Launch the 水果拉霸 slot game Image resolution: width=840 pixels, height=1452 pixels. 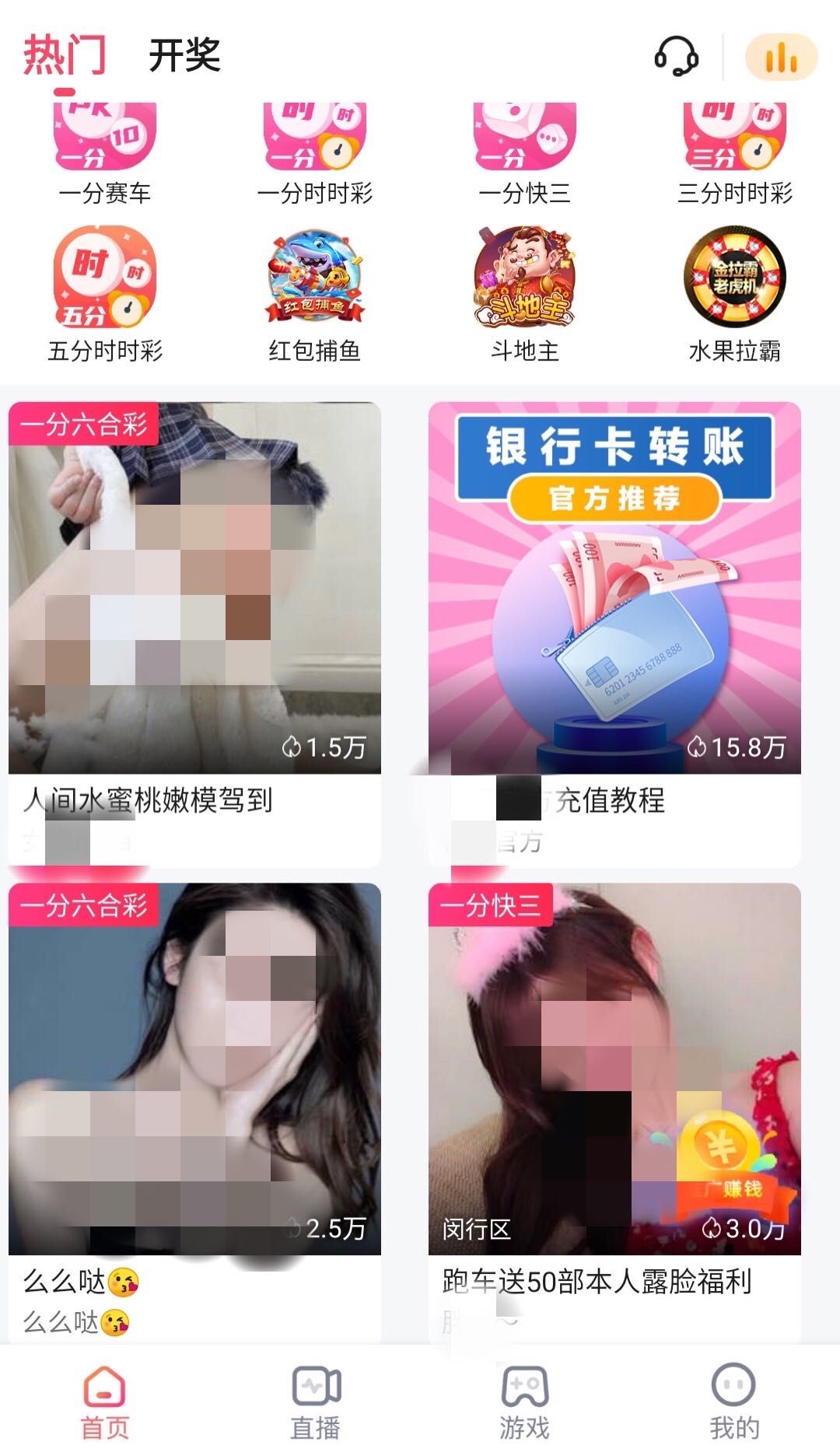tap(735, 294)
